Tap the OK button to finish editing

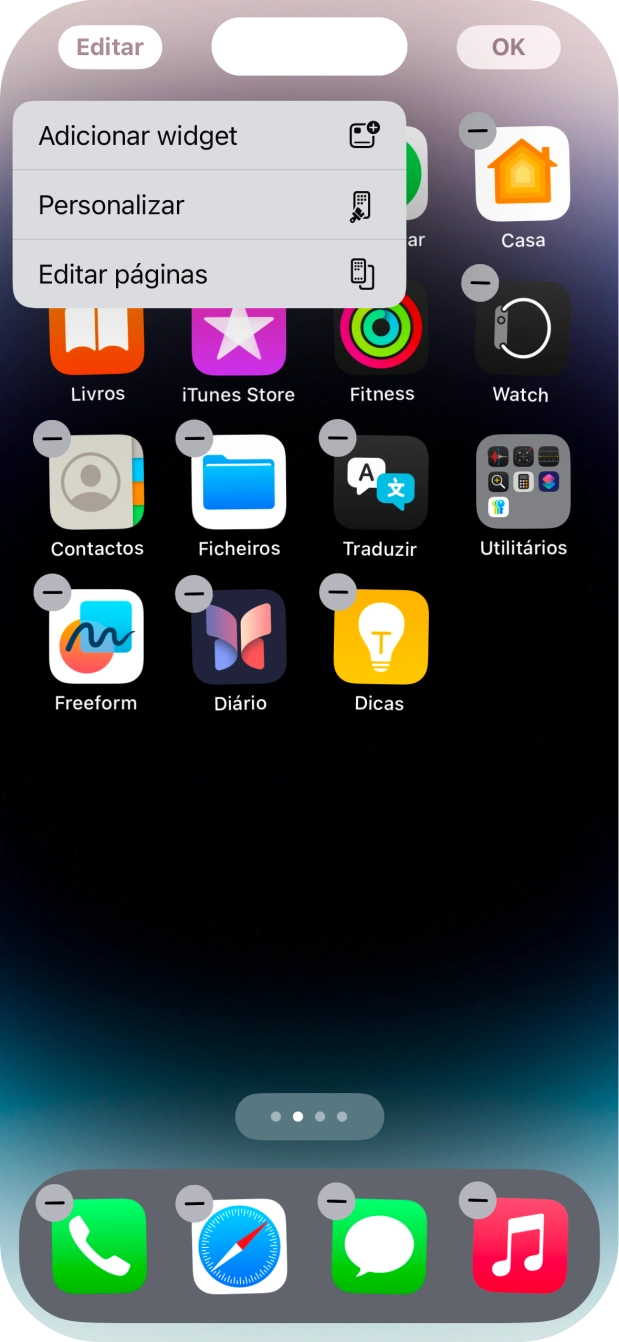508,47
